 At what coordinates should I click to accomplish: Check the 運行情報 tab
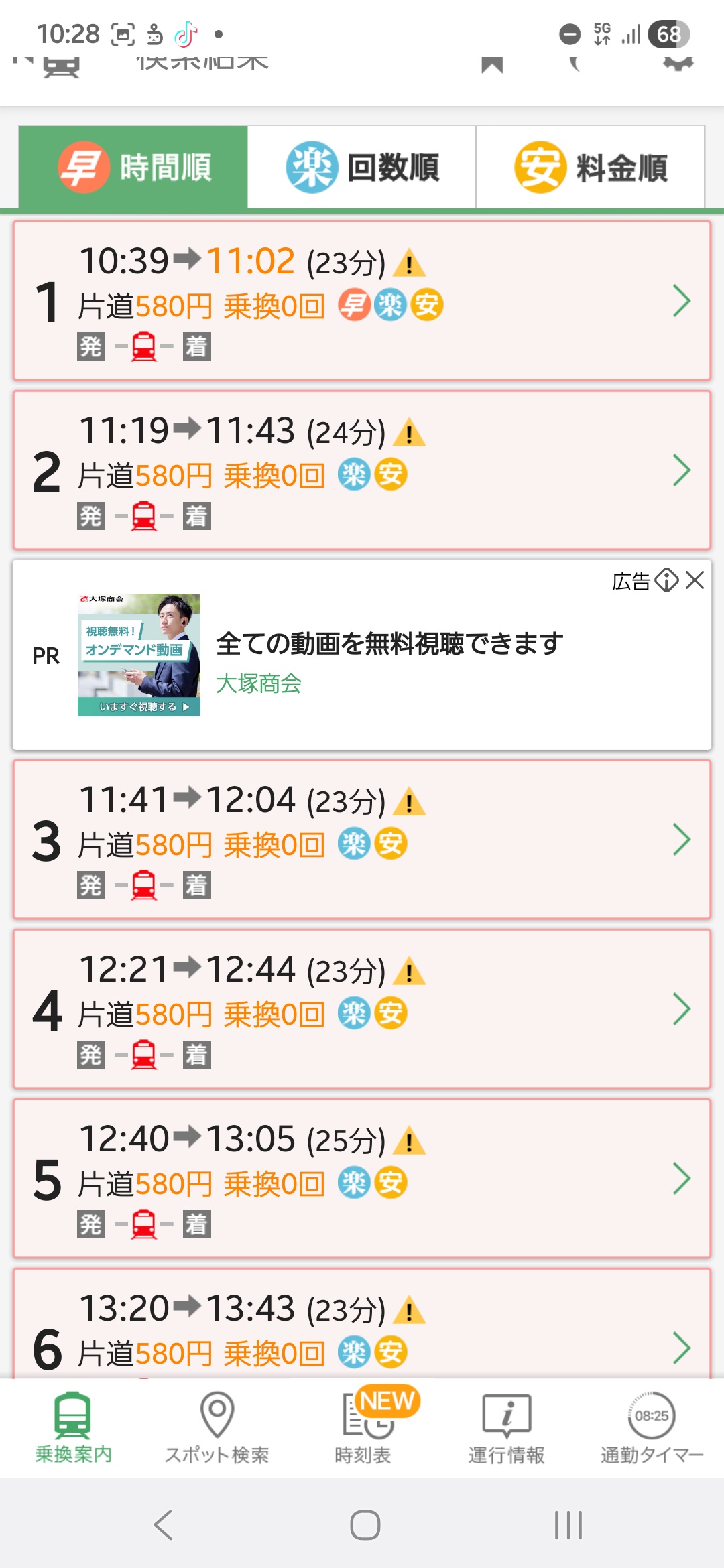[507, 1427]
